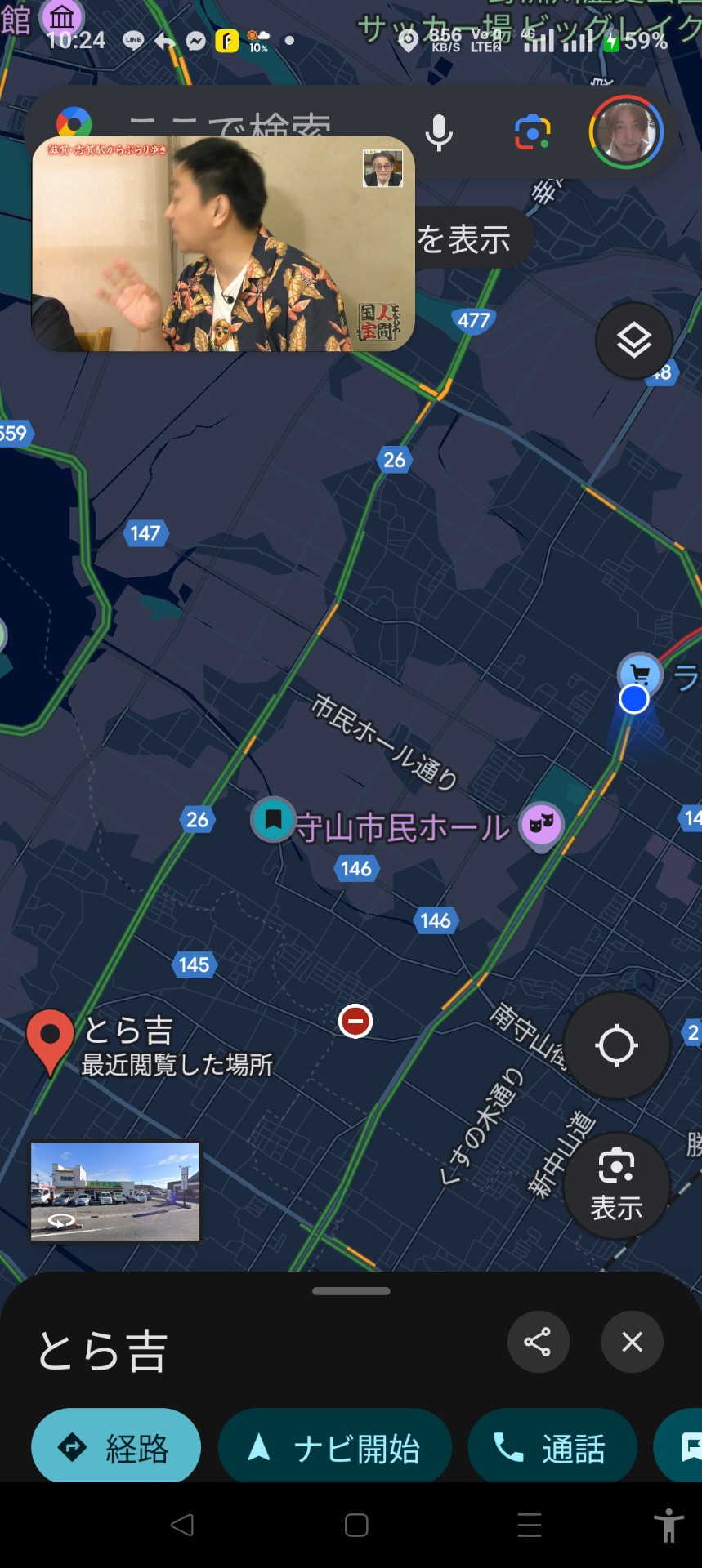Tap the voice search microphone
The width and height of the screenshot is (702, 1568).
pyautogui.click(x=439, y=133)
